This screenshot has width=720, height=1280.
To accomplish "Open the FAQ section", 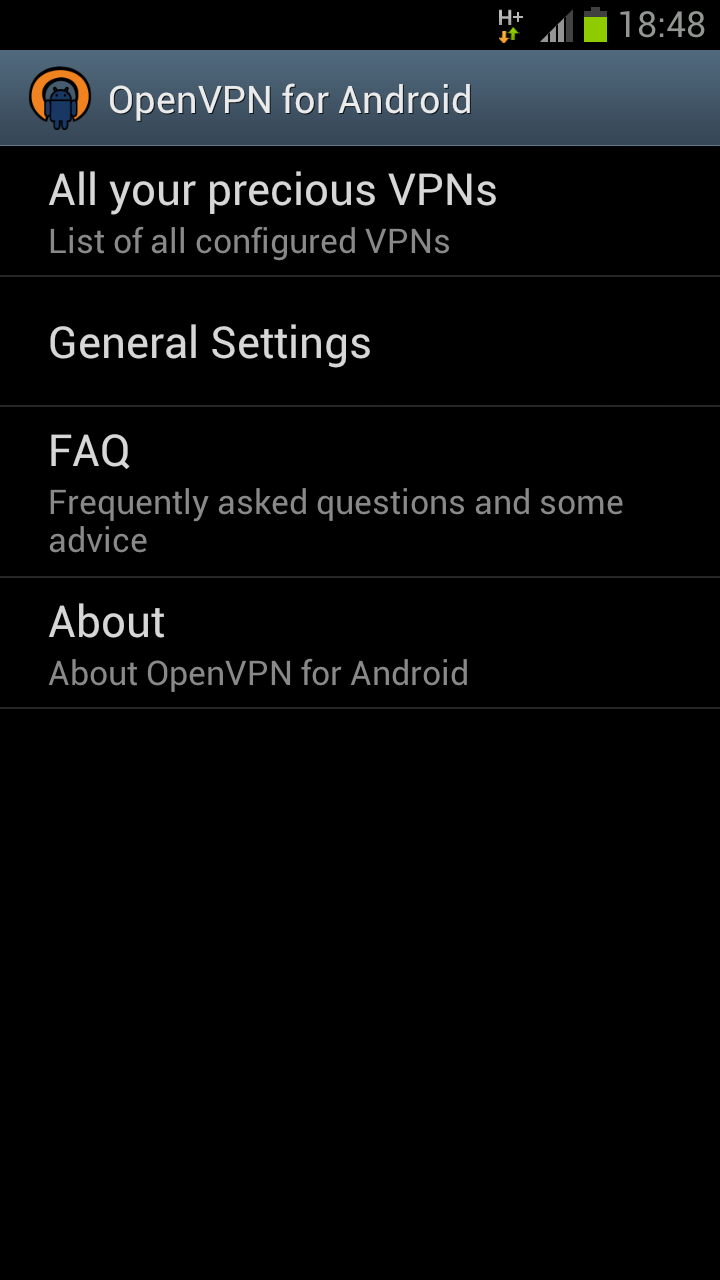I will (x=360, y=492).
